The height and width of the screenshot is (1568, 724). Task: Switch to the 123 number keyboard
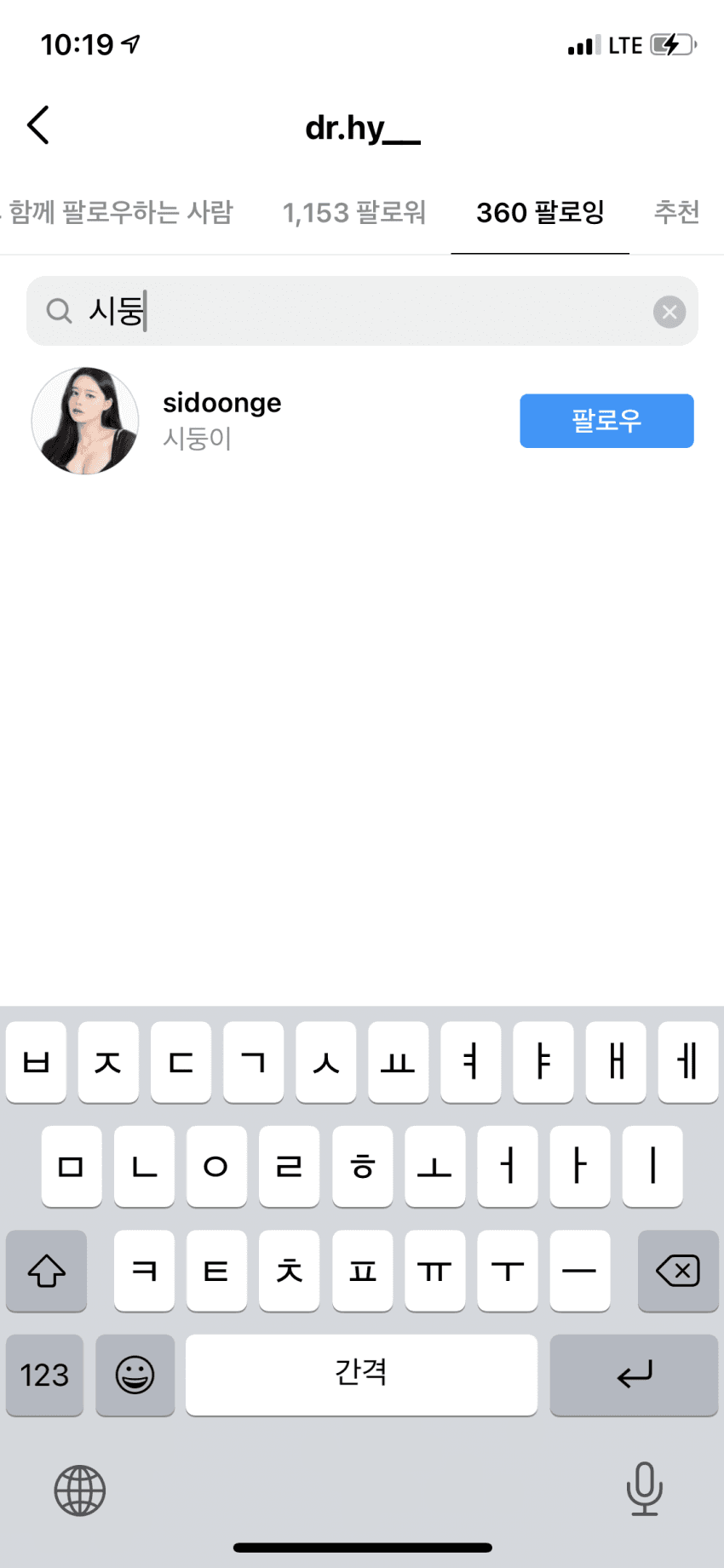(44, 1375)
